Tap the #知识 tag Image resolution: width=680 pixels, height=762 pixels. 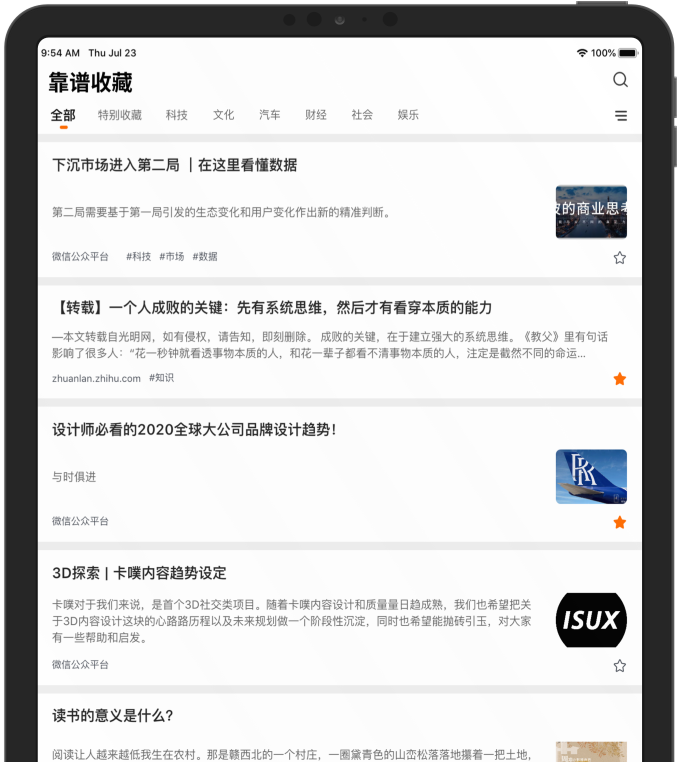tap(161, 378)
